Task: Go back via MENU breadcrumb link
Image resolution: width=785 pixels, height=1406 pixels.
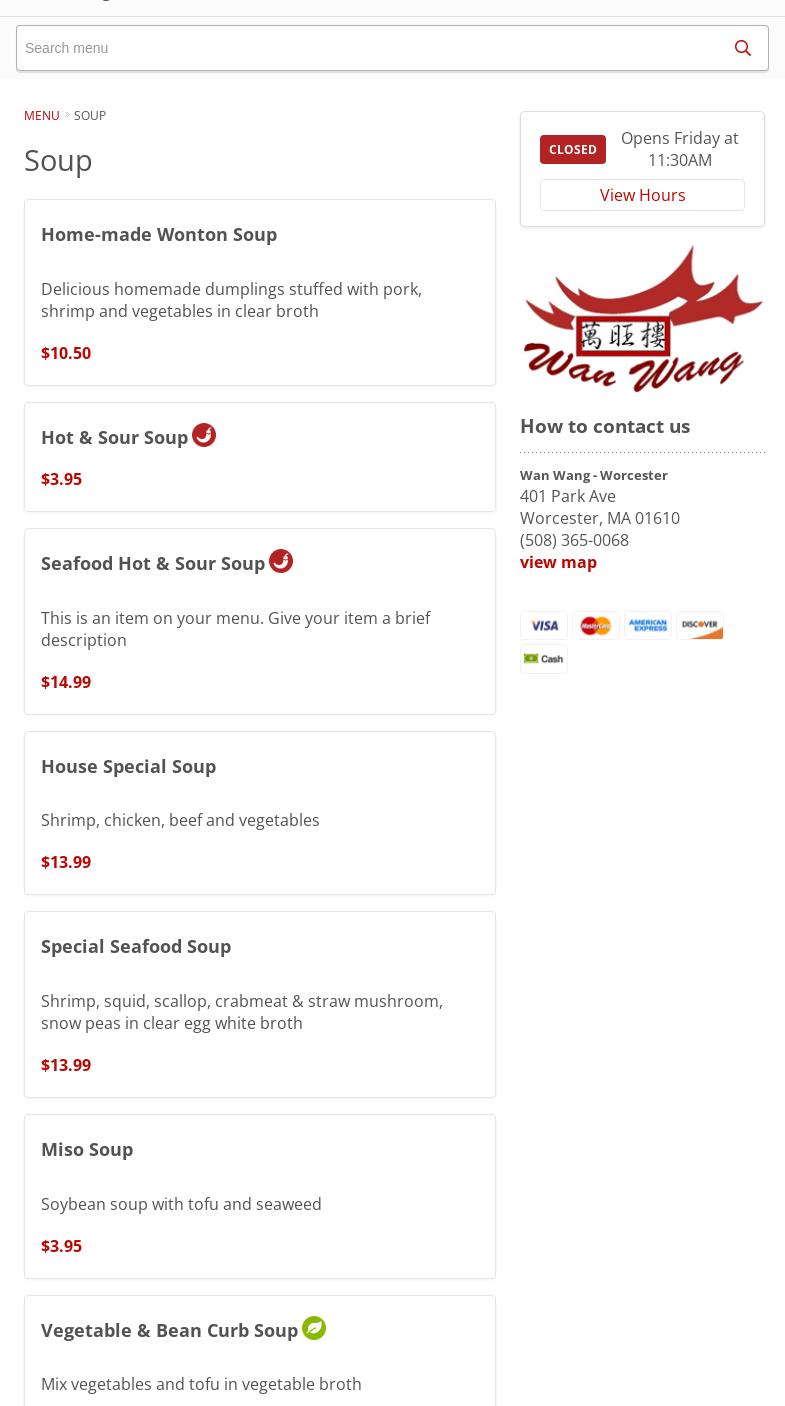Action: (42, 116)
